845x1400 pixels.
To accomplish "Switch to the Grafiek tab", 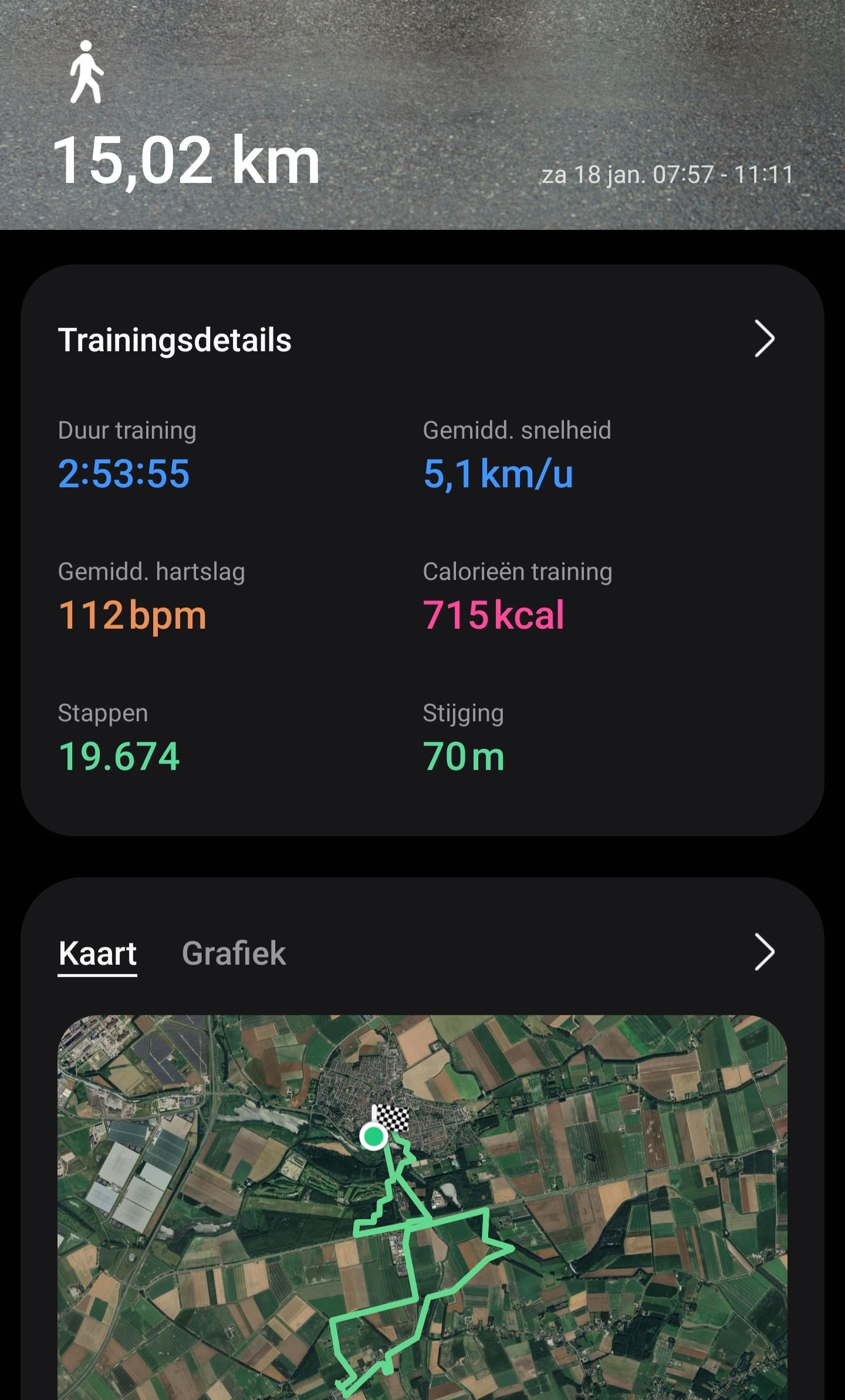I will [x=234, y=953].
